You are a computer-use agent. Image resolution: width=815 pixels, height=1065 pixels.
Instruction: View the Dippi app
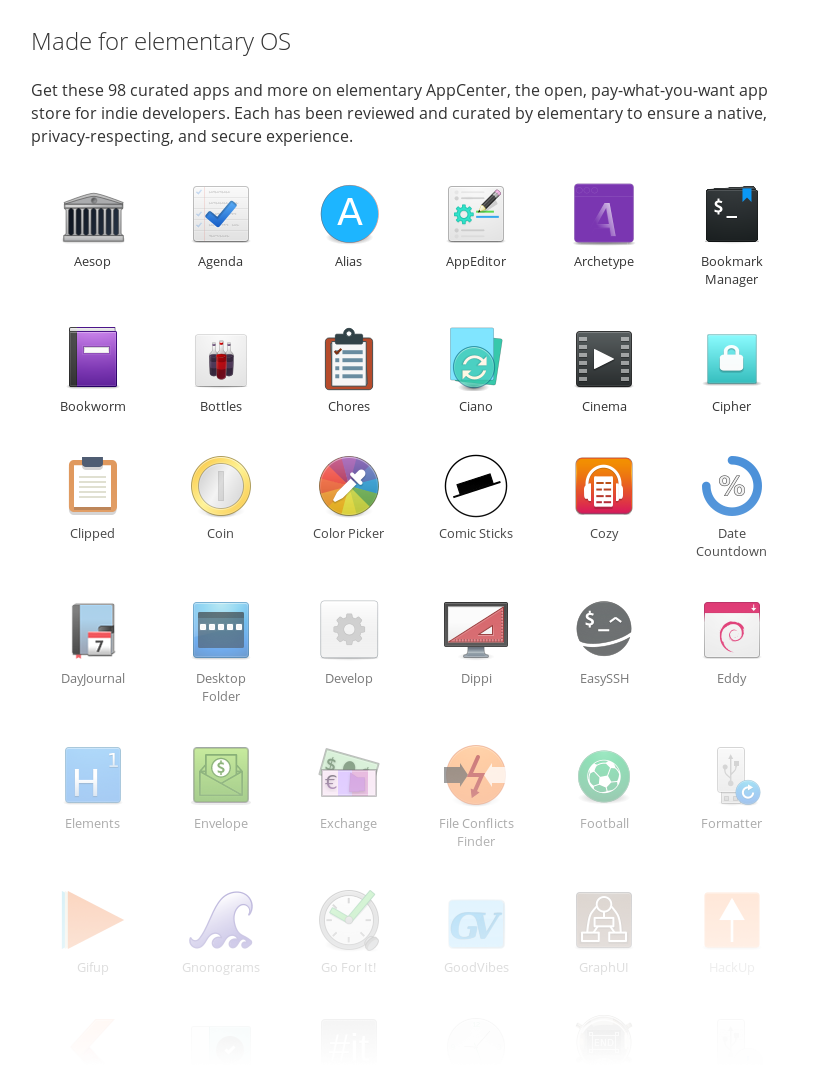[476, 631]
